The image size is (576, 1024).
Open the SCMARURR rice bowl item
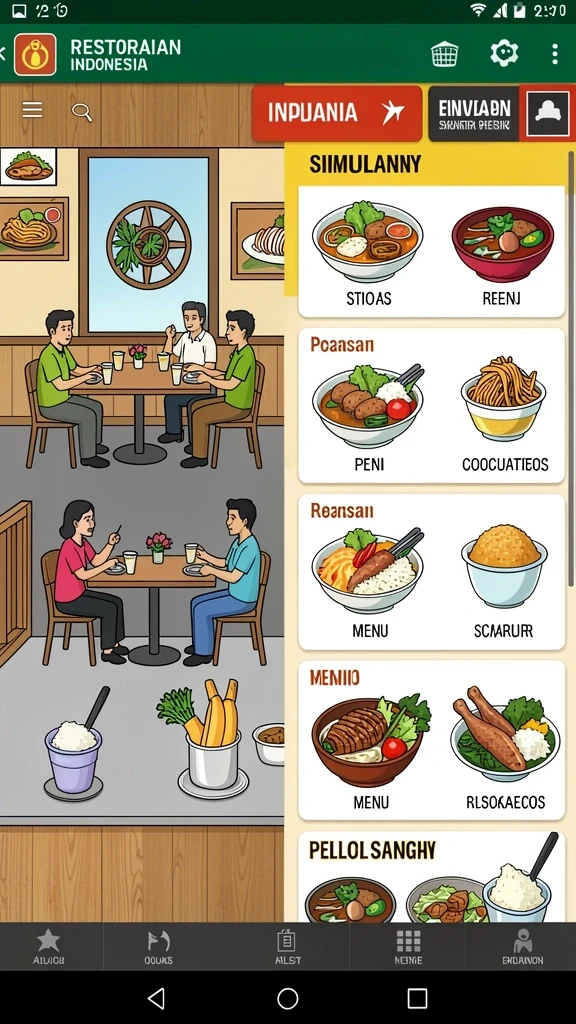(x=504, y=581)
